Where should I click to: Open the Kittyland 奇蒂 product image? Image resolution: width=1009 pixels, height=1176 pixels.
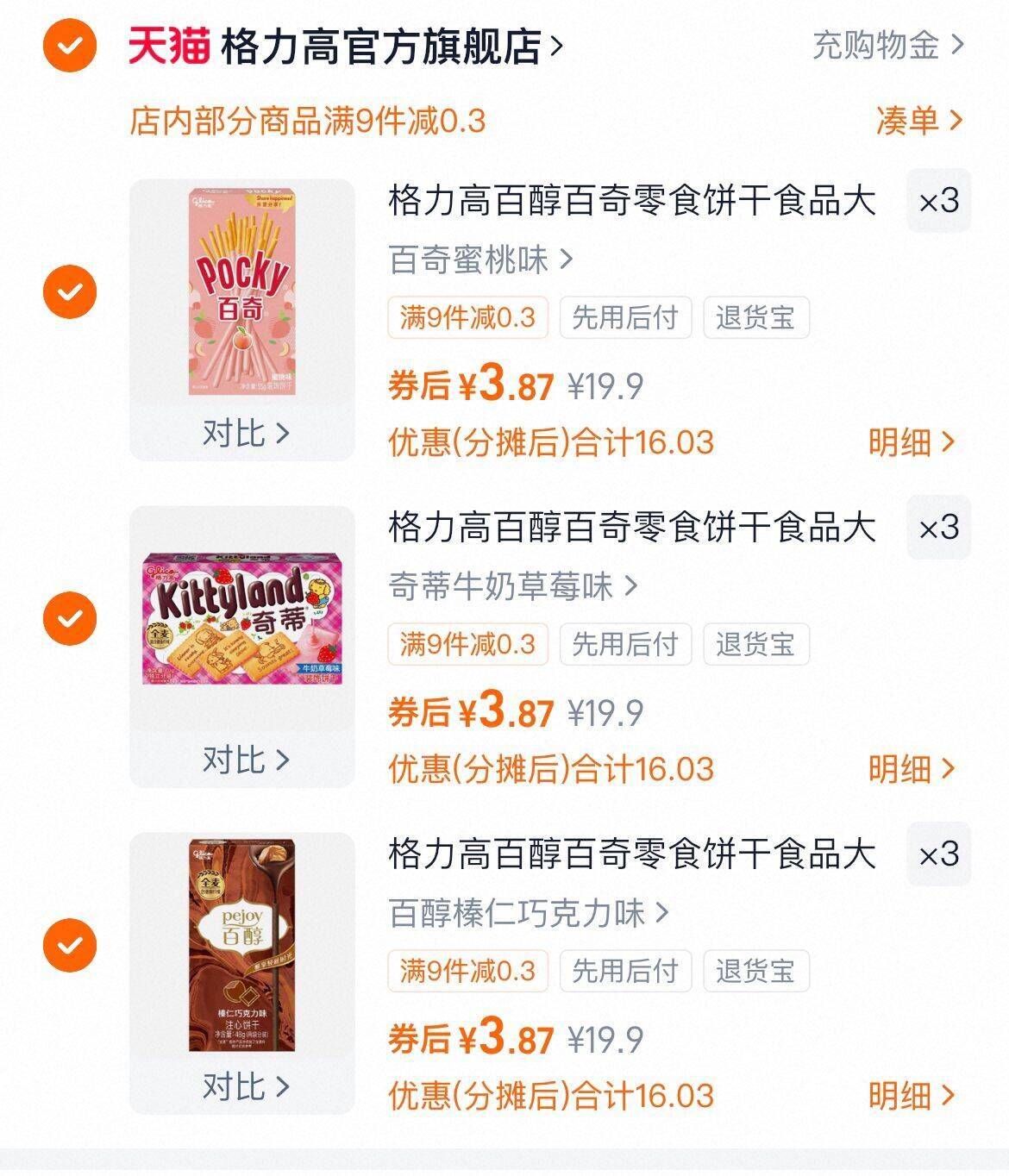pos(242,619)
